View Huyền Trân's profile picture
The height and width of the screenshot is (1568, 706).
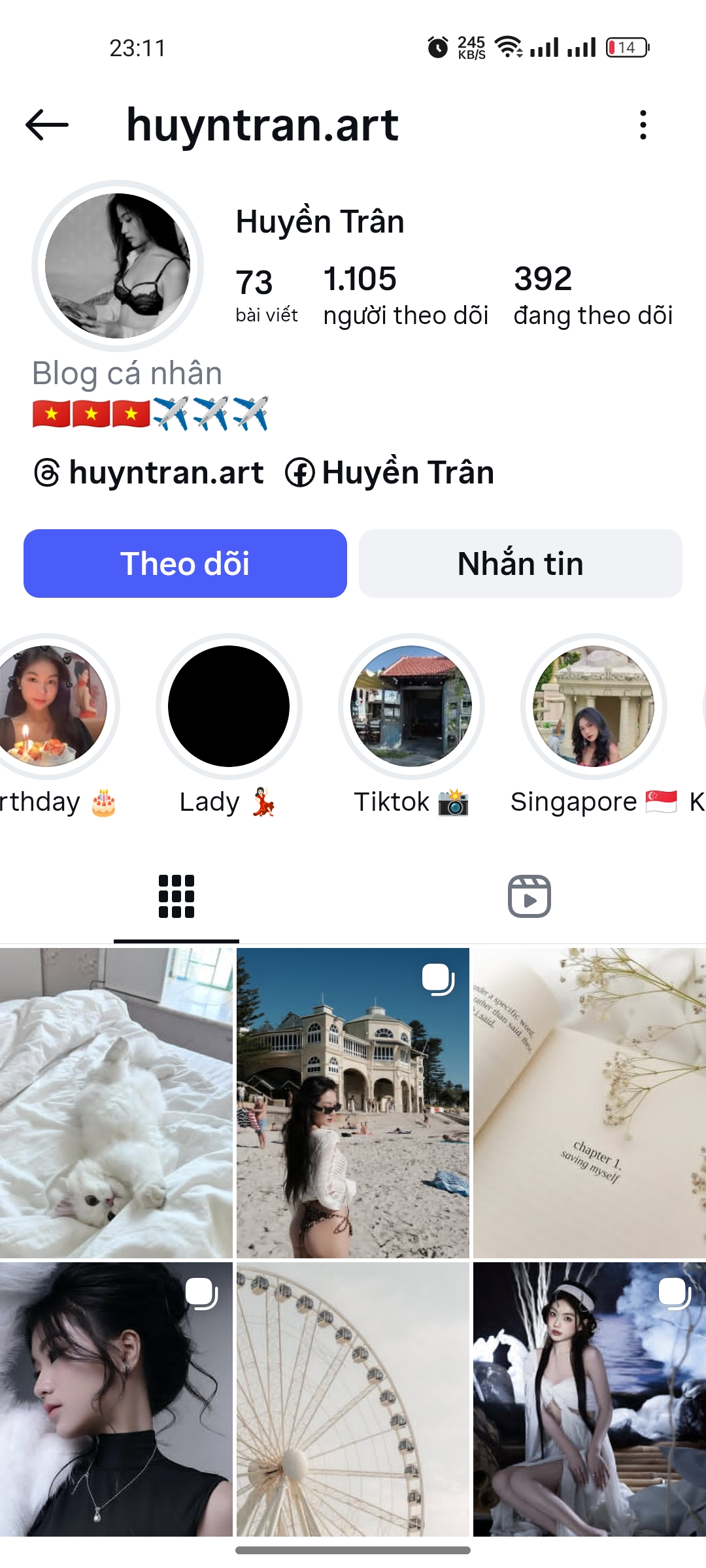click(x=118, y=266)
